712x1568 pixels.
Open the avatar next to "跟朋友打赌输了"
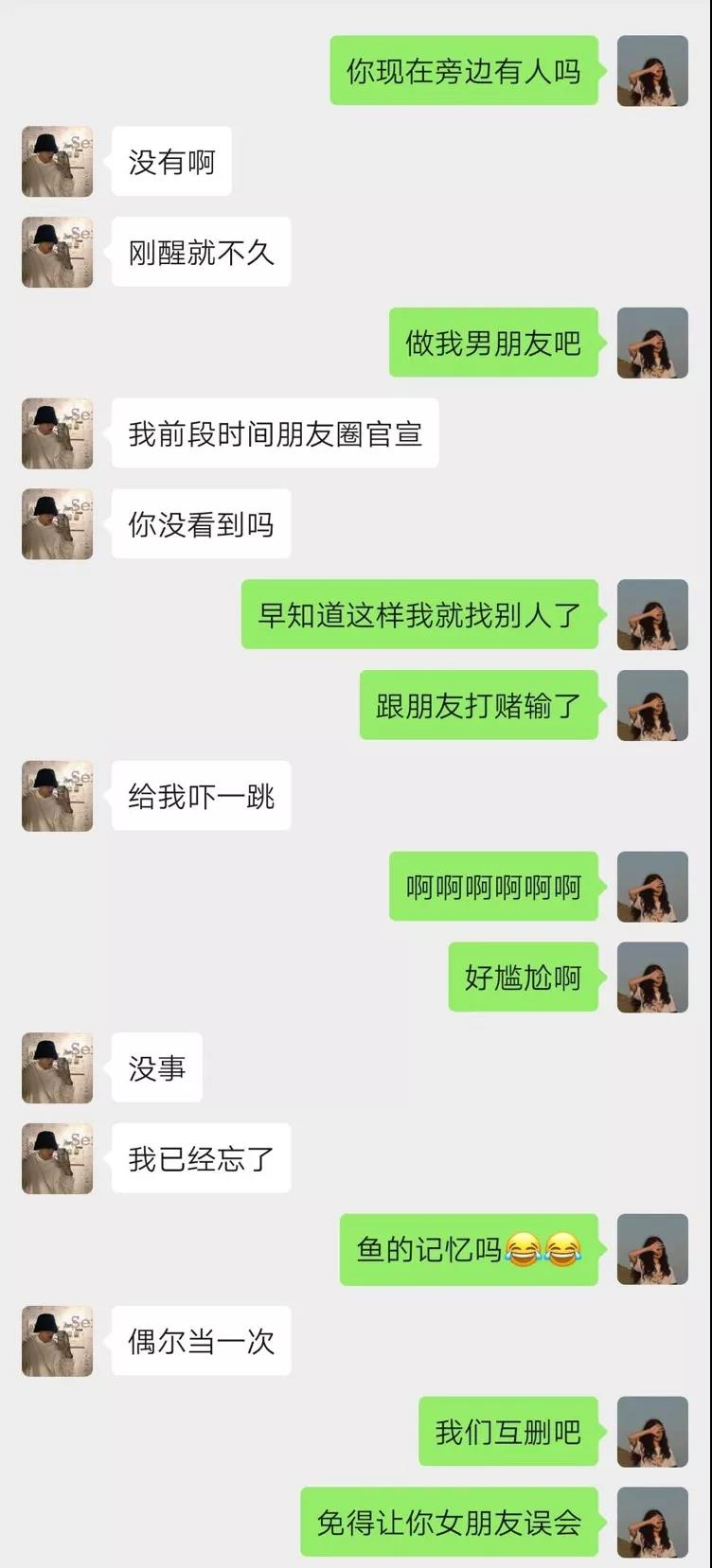click(x=652, y=705)
